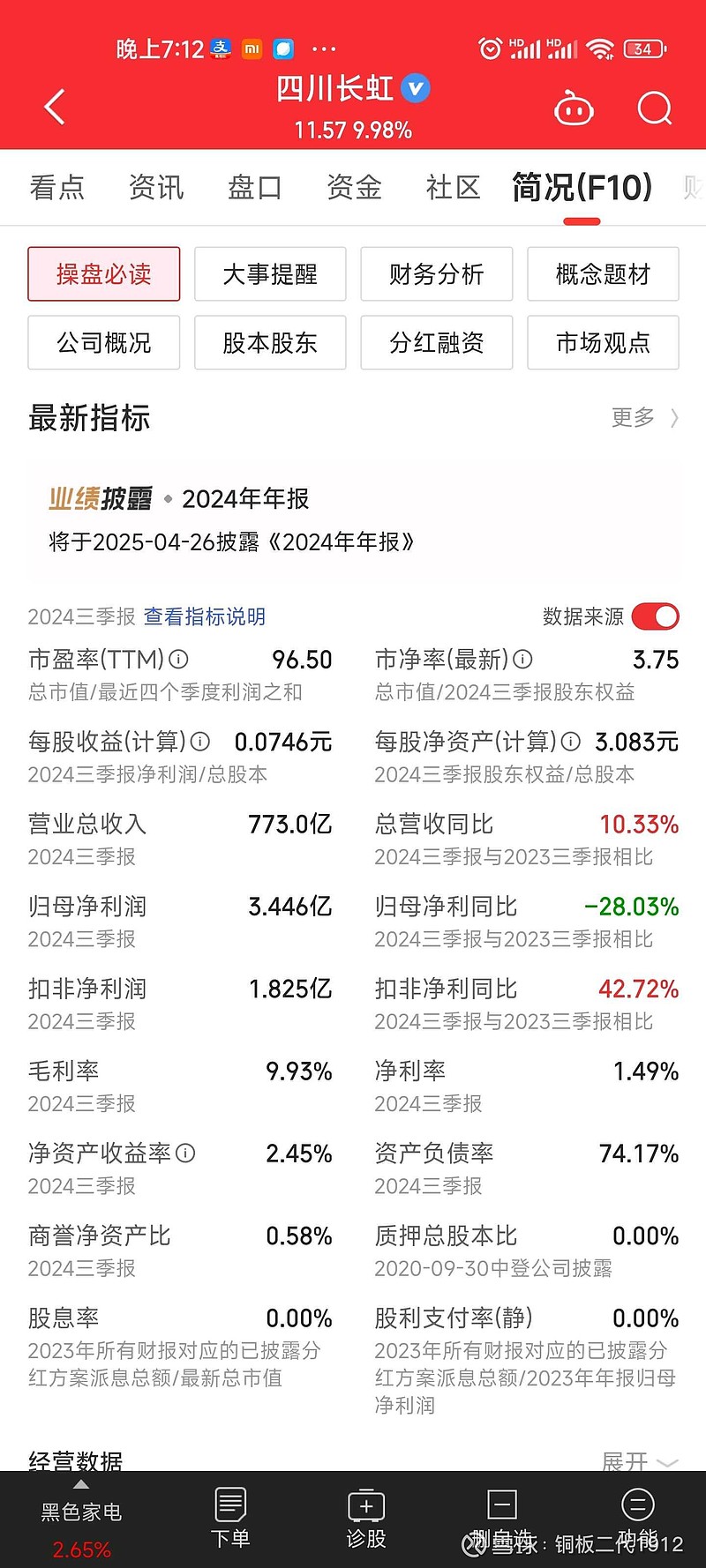
Task: Tap the back arrow to return
Action: coord(55,105)
